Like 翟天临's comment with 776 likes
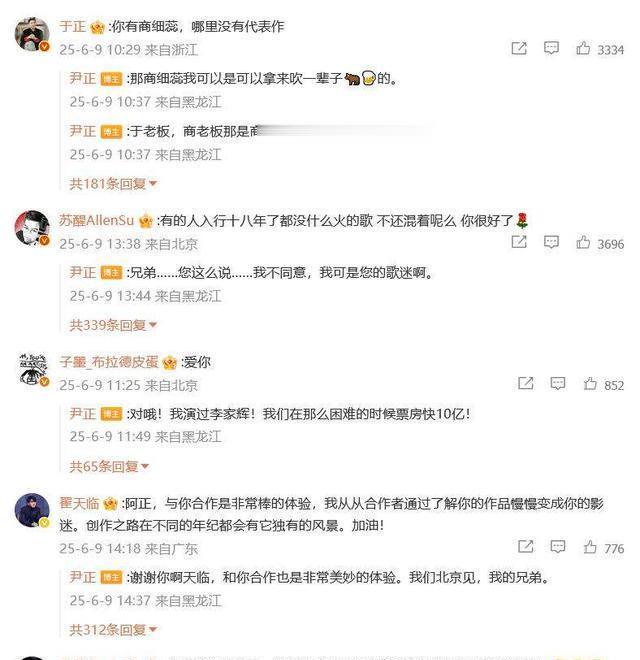This screenshot has height=660, width=640. point(590,548)
